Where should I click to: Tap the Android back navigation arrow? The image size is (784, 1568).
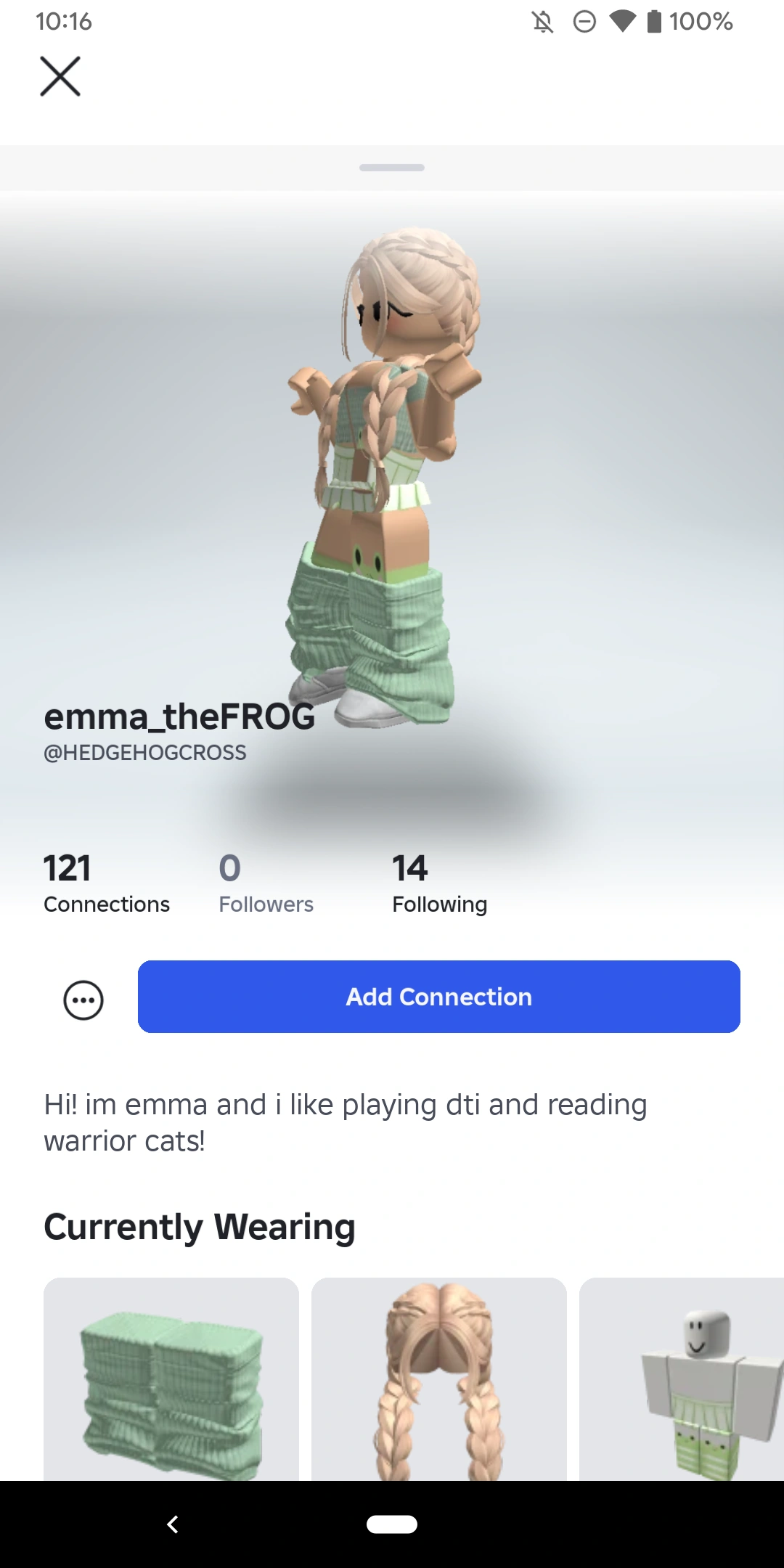pyautogui.click(x=173, y=1524)
